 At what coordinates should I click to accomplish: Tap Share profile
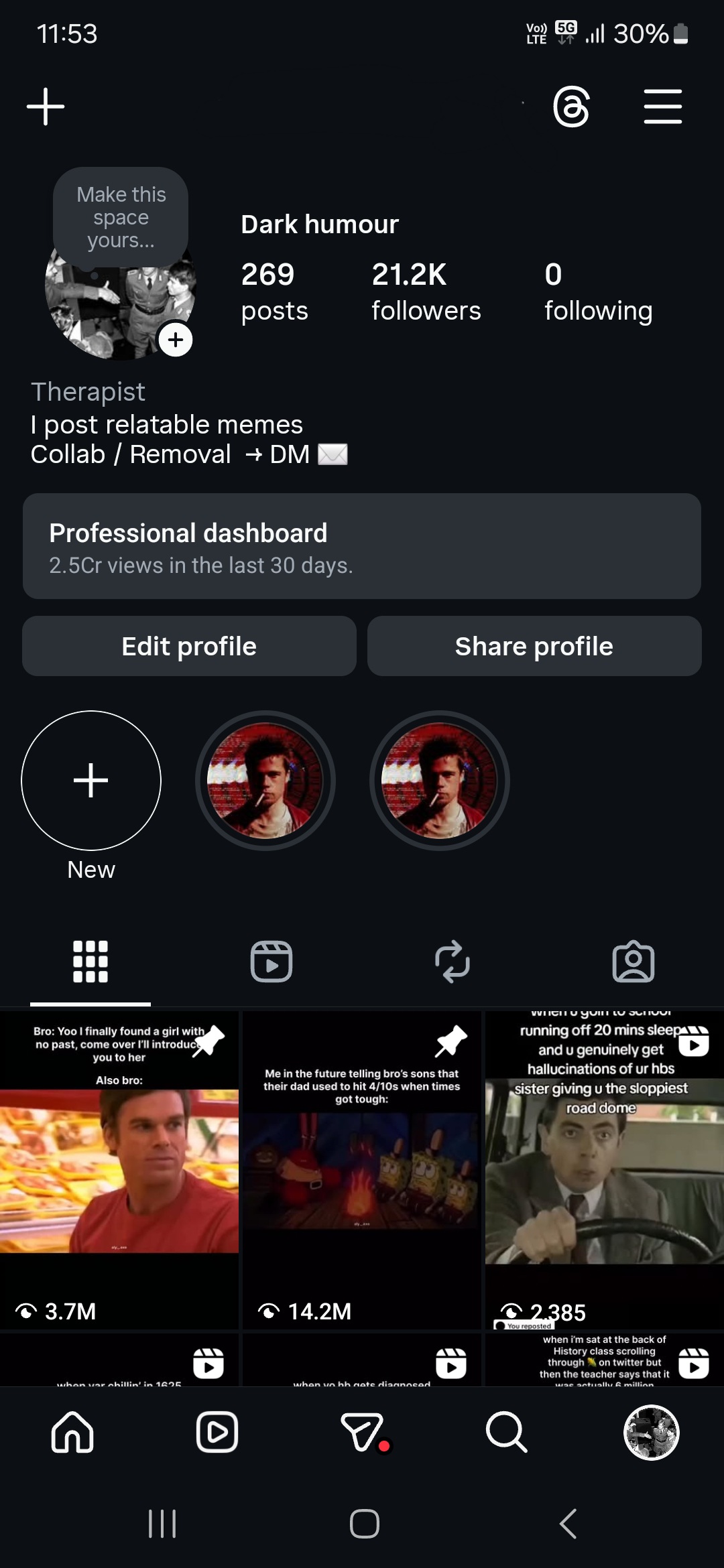(534, 646)
